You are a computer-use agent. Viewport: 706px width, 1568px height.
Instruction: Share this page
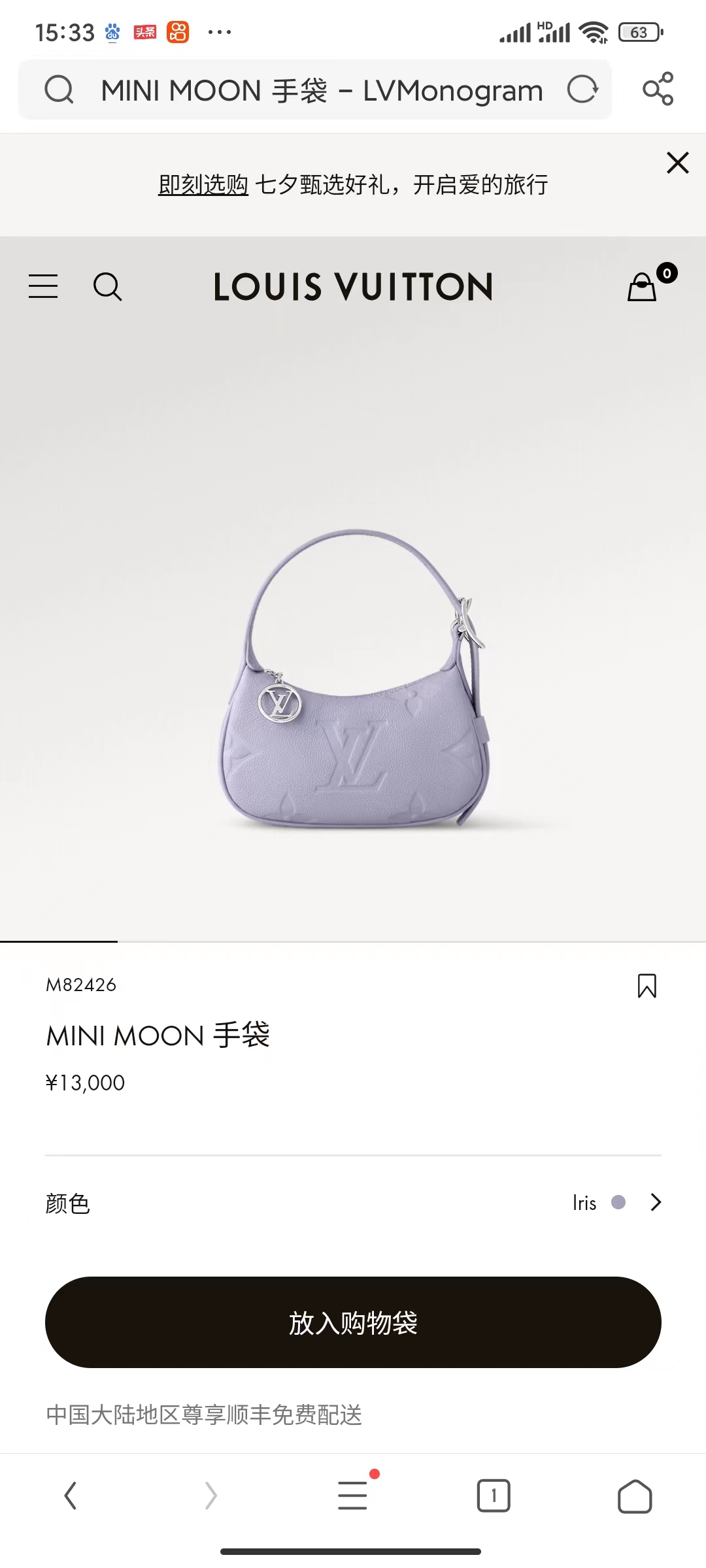tap(658, 89)
